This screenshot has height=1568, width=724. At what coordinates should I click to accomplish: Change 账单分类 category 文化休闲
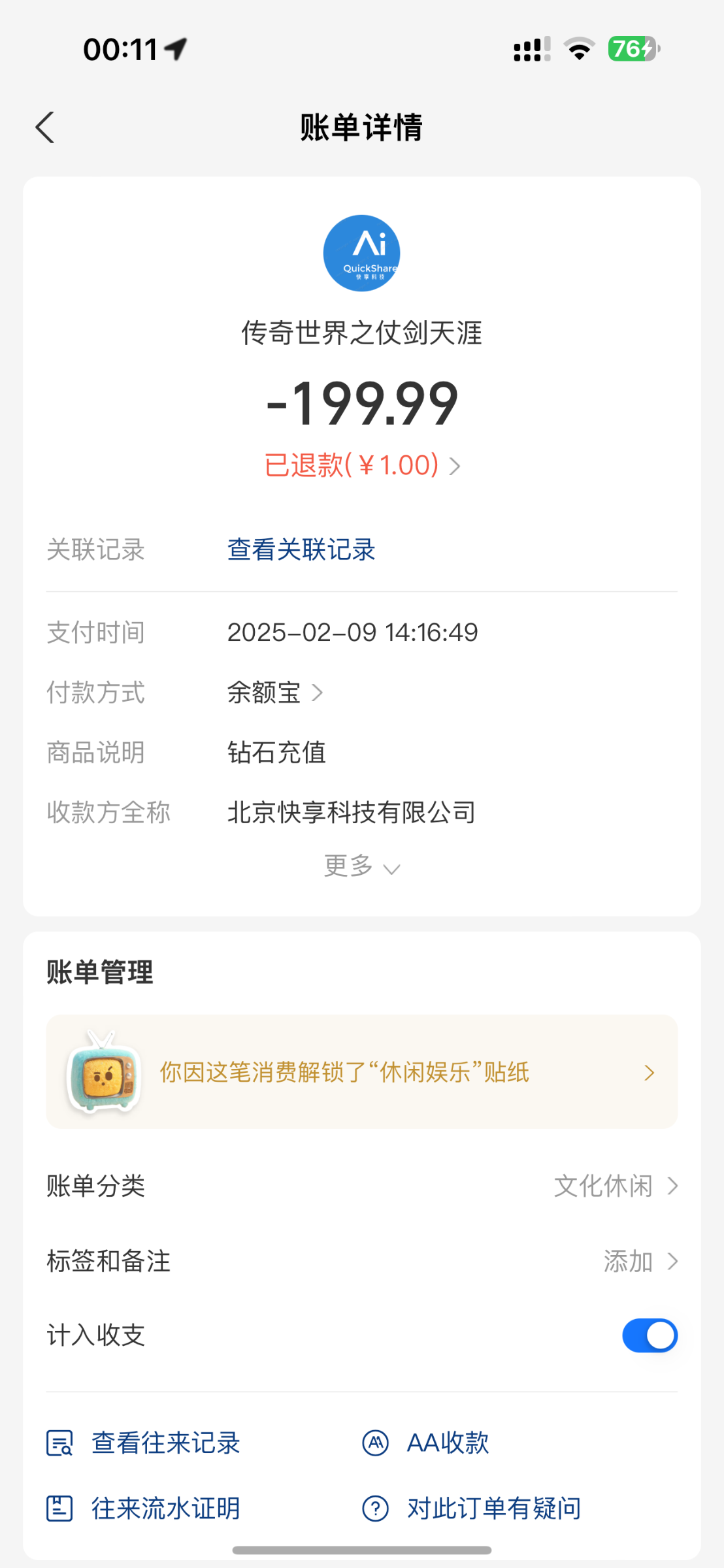click(614, 1186)
